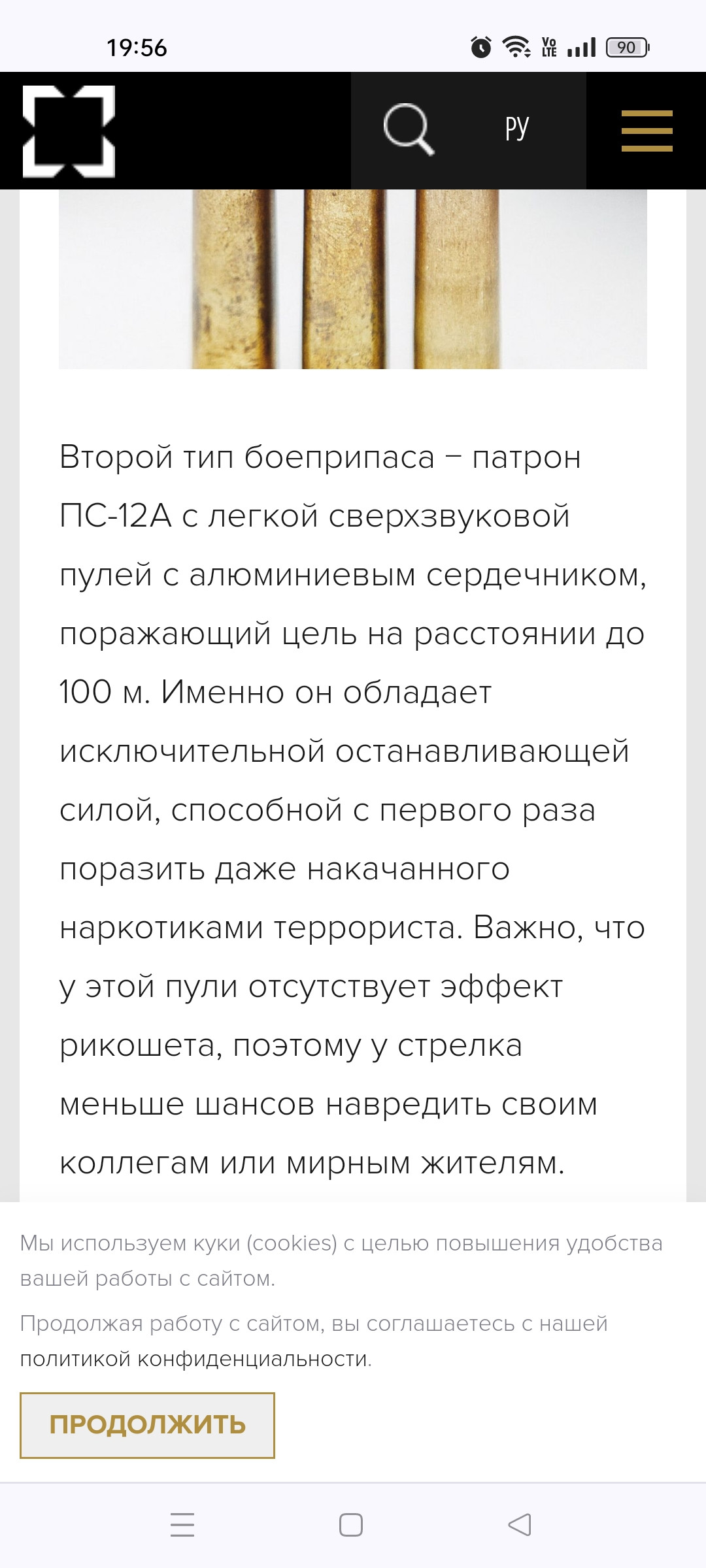Open the hamburger menu

tap(647, 131)
